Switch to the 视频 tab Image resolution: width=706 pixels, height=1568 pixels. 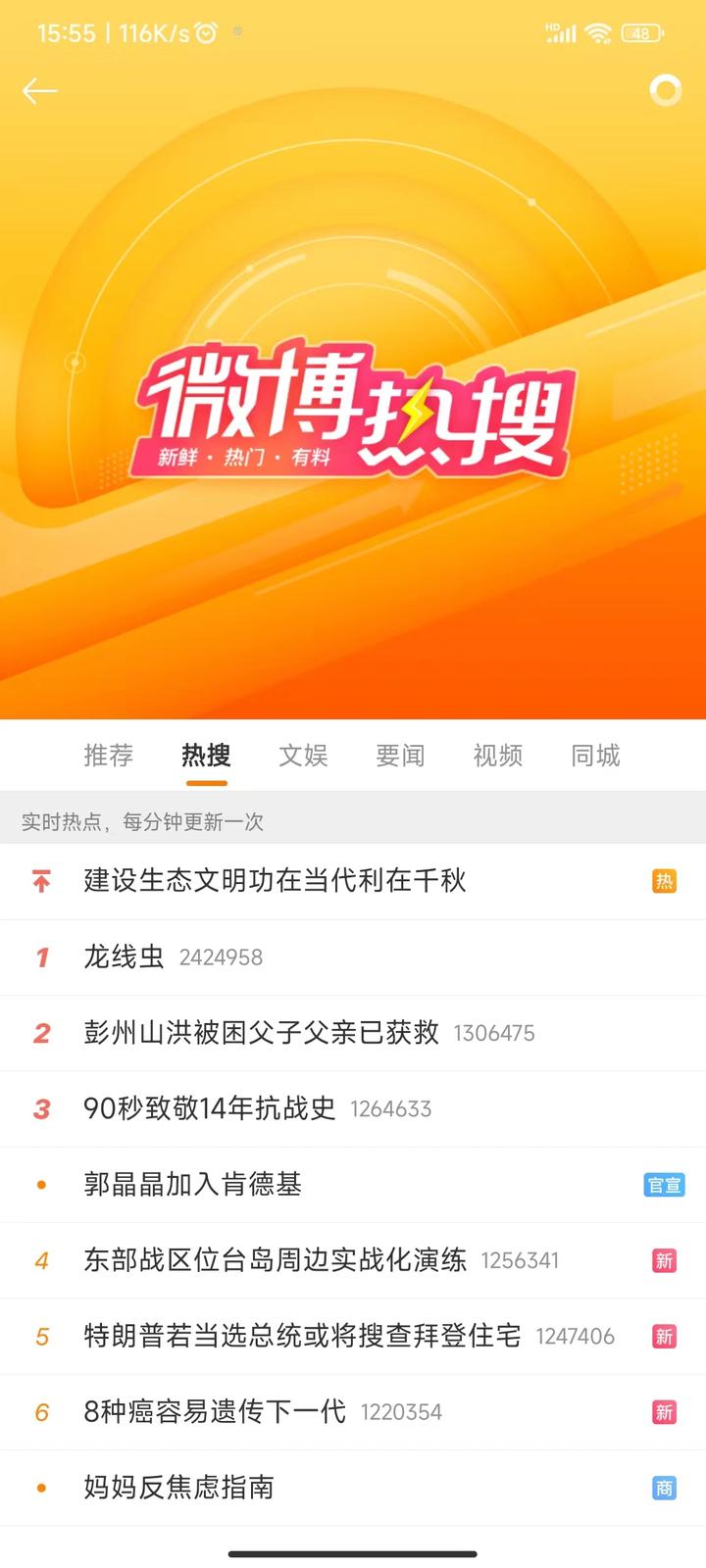[x=498, y=756]
